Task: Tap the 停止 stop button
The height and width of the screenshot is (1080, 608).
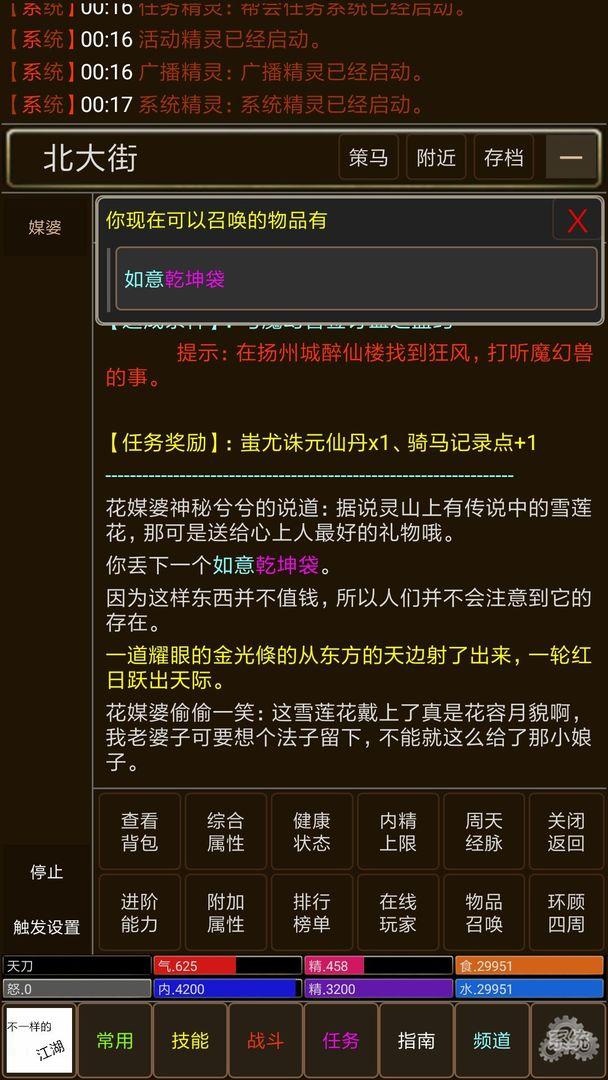Action: (46, 872)
